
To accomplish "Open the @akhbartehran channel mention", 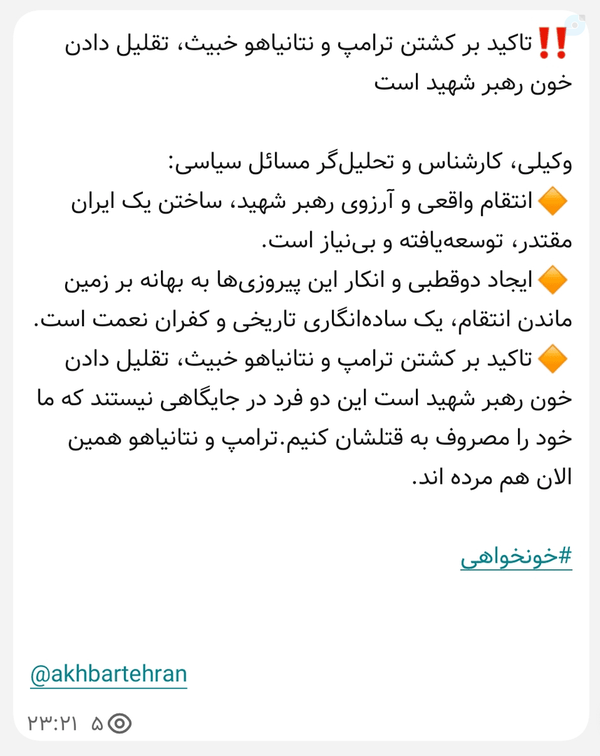I will 109,674.
